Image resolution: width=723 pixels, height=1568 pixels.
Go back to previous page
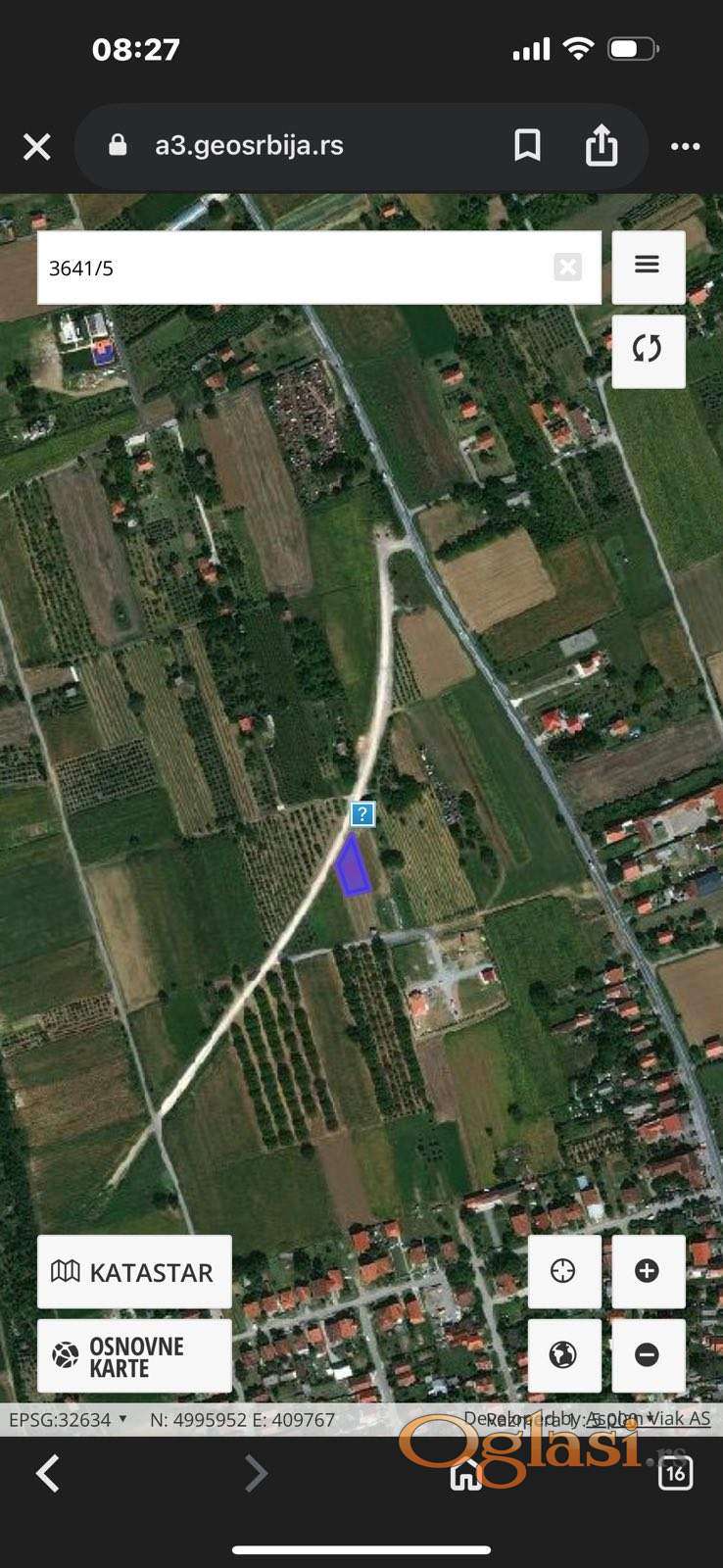click(48, 1473)
